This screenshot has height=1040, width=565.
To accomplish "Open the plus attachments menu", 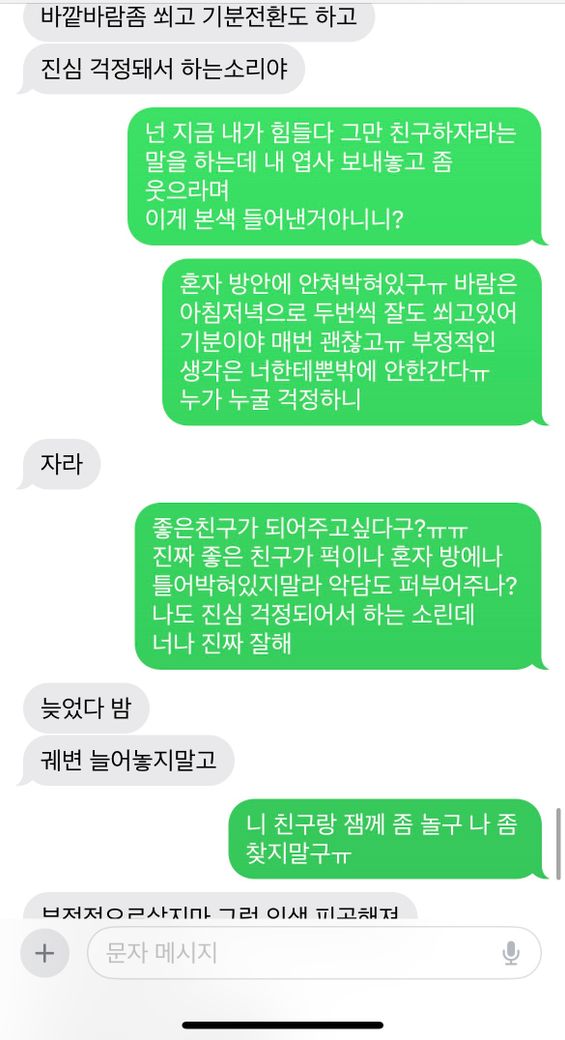I will (44, 953).
